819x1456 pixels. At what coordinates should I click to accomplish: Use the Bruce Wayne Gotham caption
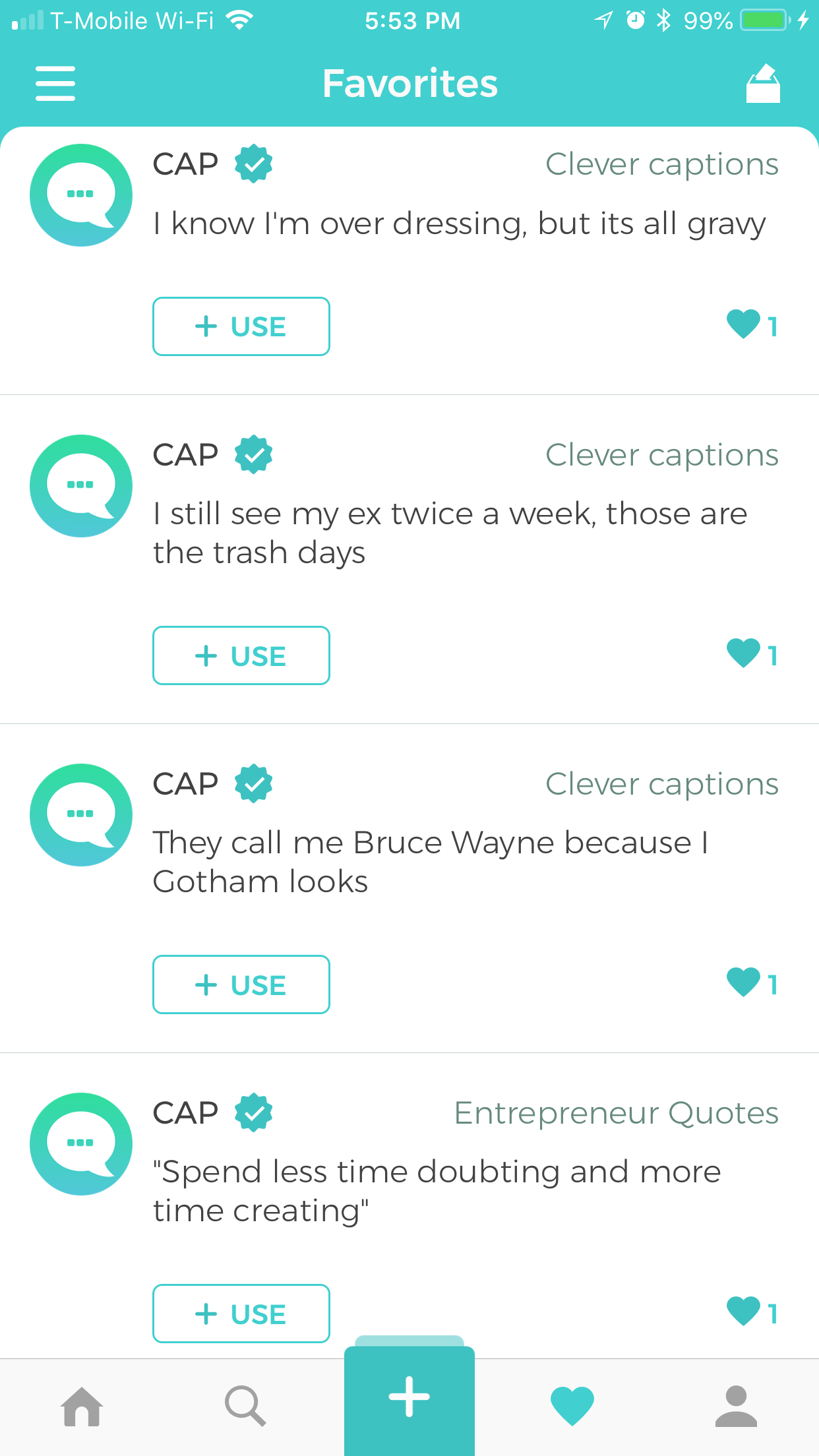(241, 985)
